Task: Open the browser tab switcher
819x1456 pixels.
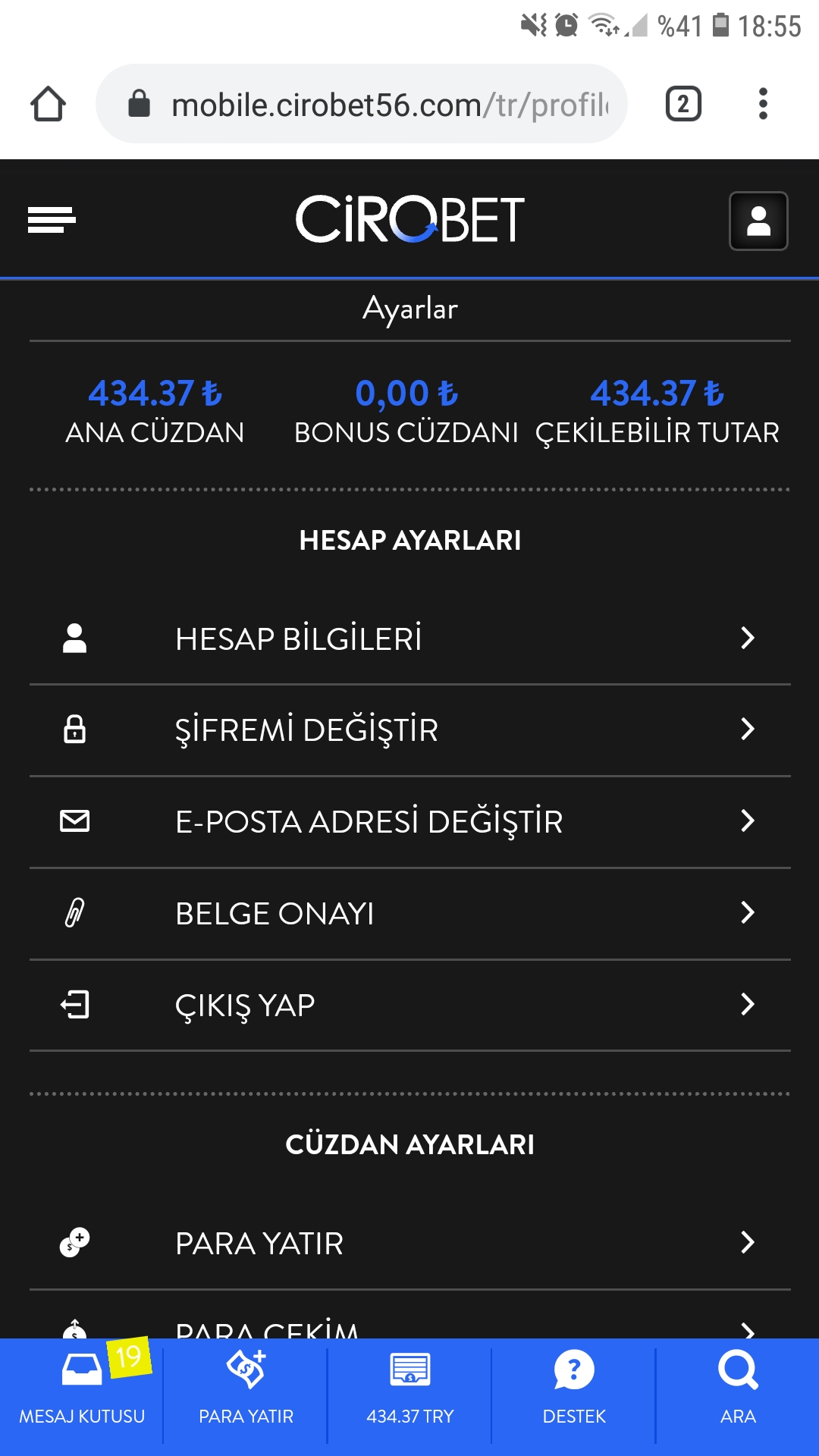Action: (x=683, y=104)
